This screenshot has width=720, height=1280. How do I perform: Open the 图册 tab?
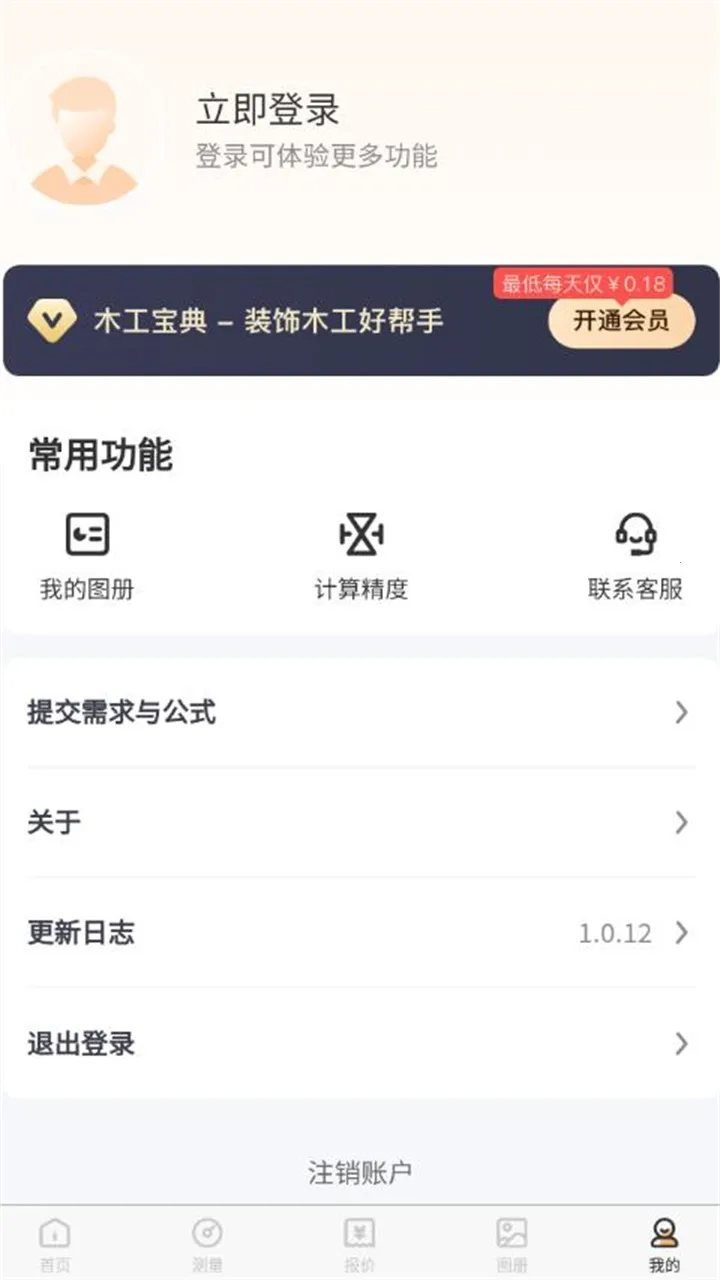[x=512, y=1244]
